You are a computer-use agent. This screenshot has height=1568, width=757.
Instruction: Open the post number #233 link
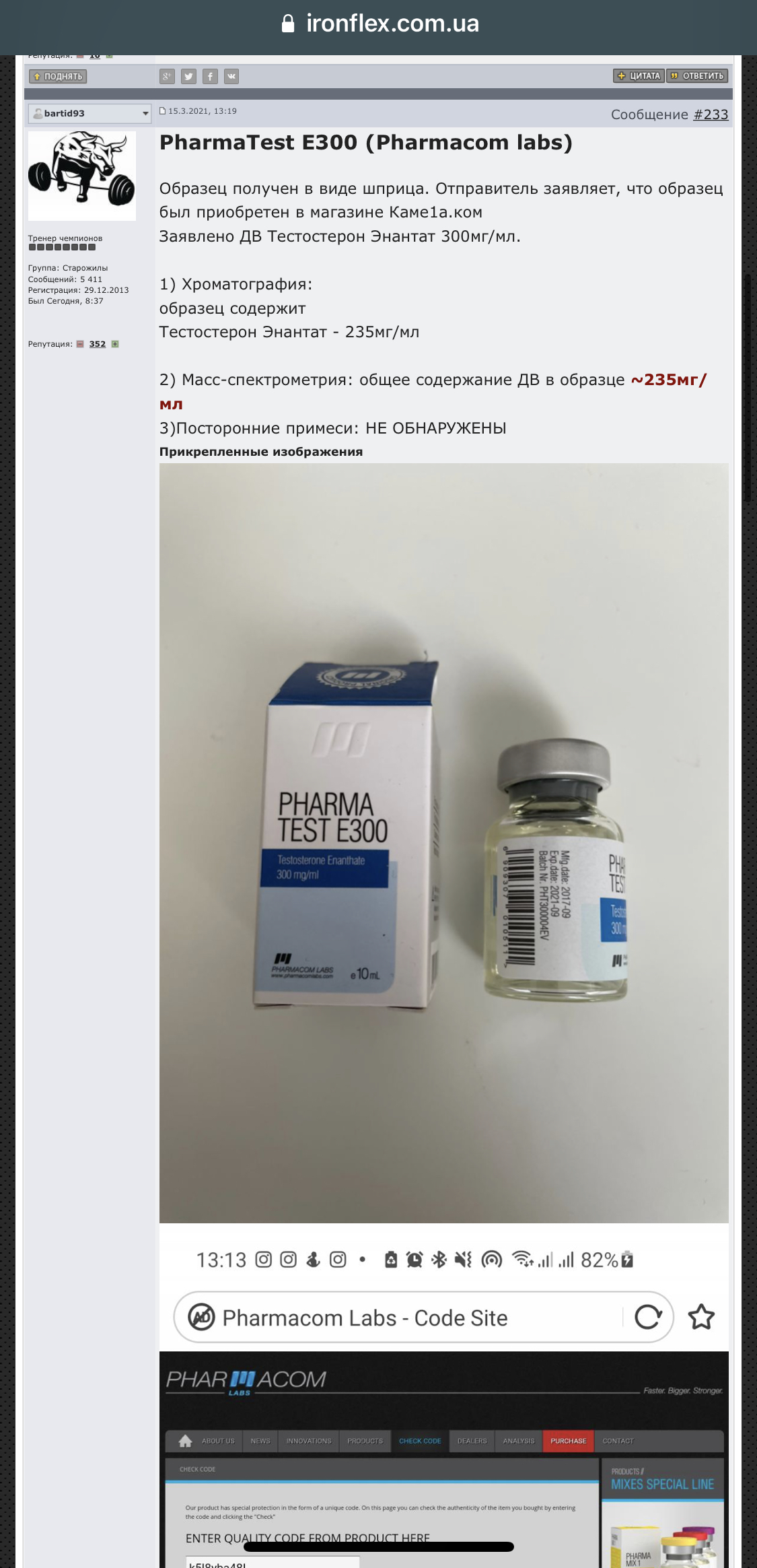point(711,114)
